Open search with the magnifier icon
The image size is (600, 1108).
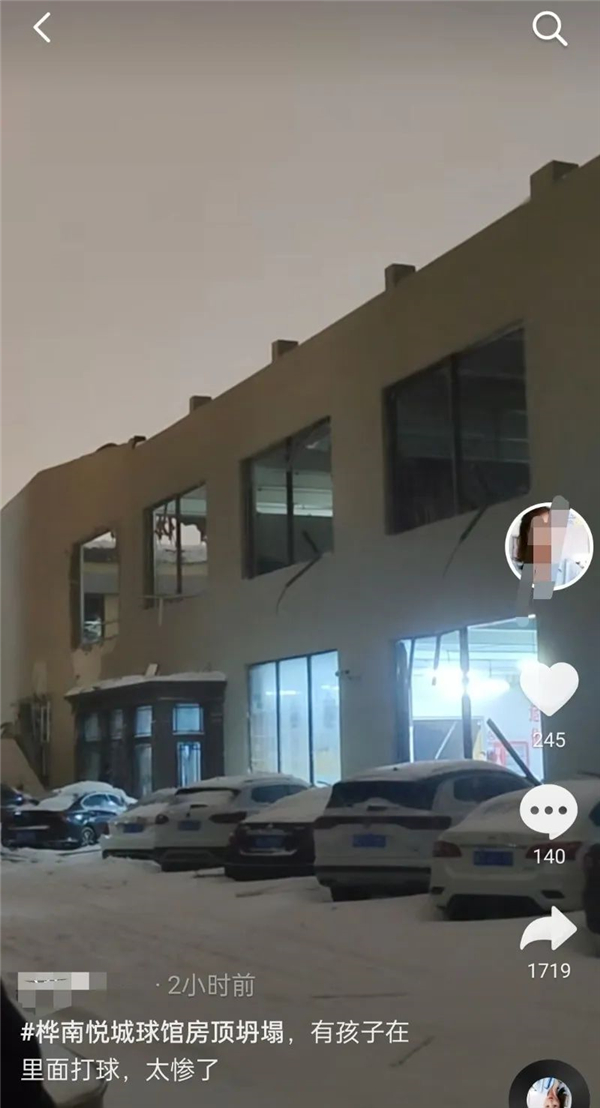[x=549, y=29]
